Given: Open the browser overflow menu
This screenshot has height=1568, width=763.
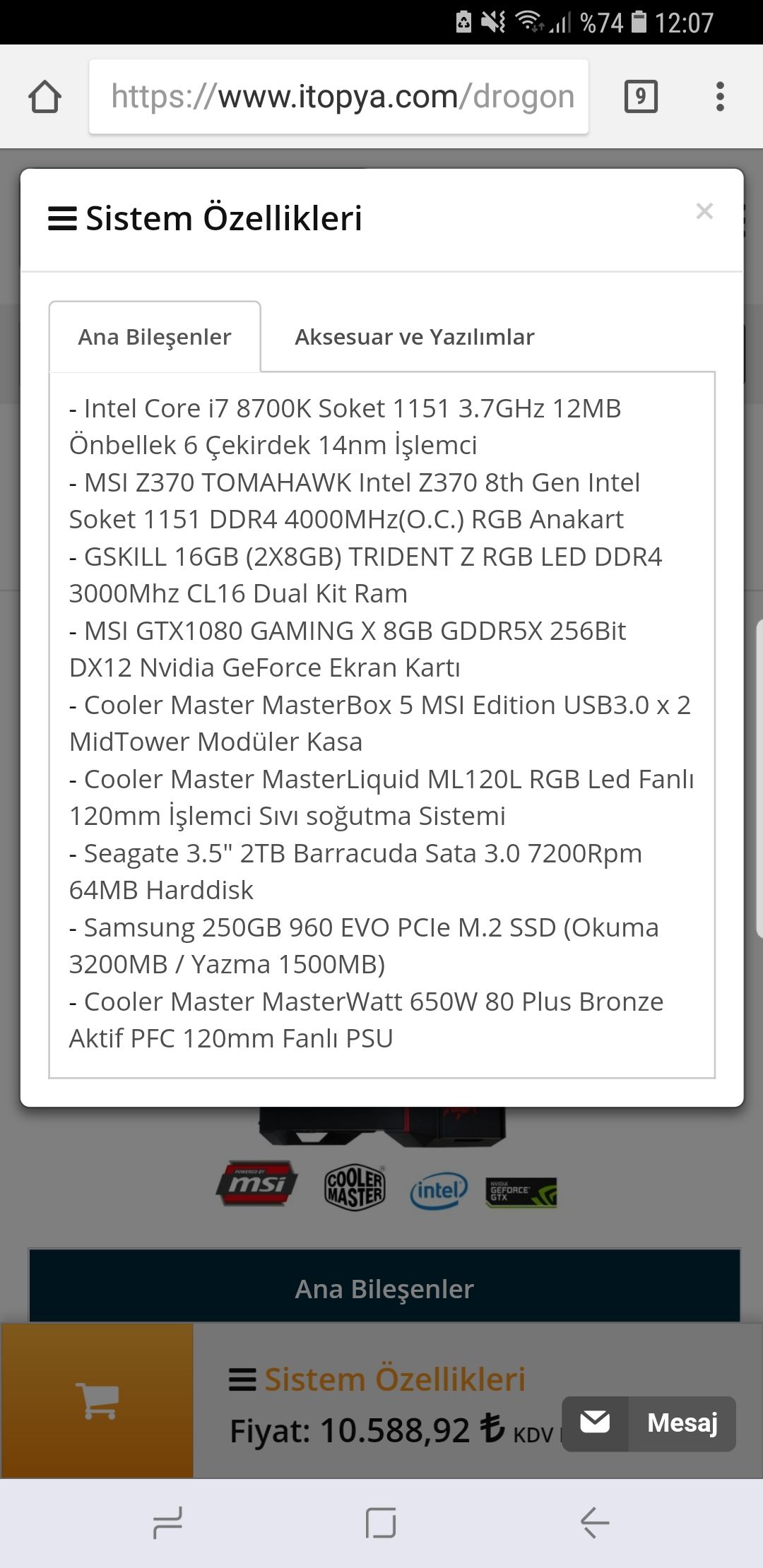Looking at the screenshot, I should [719, 97].
